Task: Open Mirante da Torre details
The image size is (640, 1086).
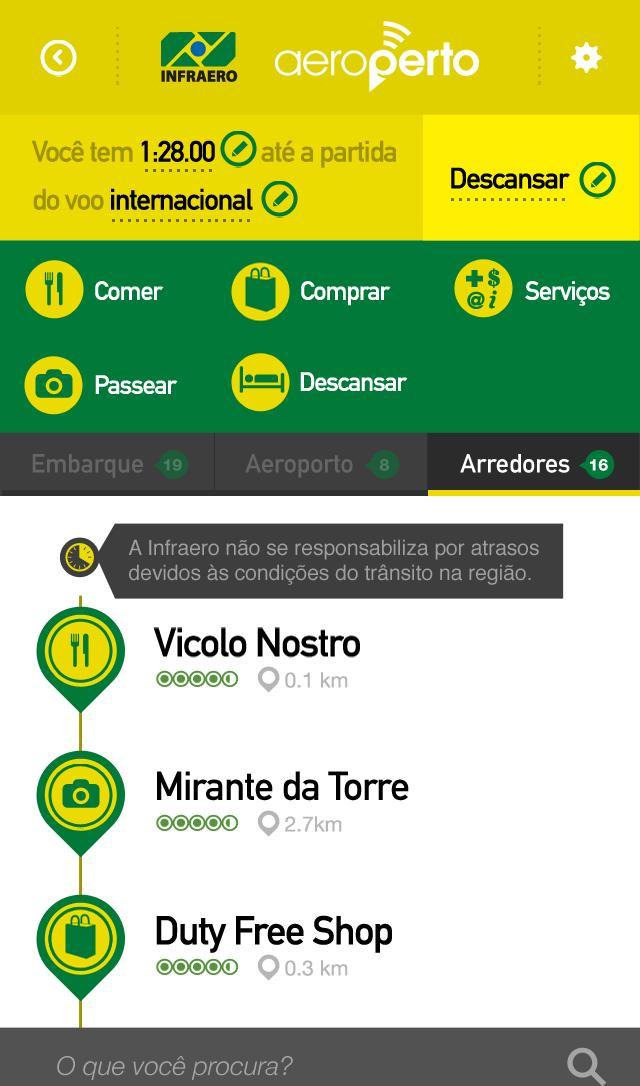Action: [281, 788]
